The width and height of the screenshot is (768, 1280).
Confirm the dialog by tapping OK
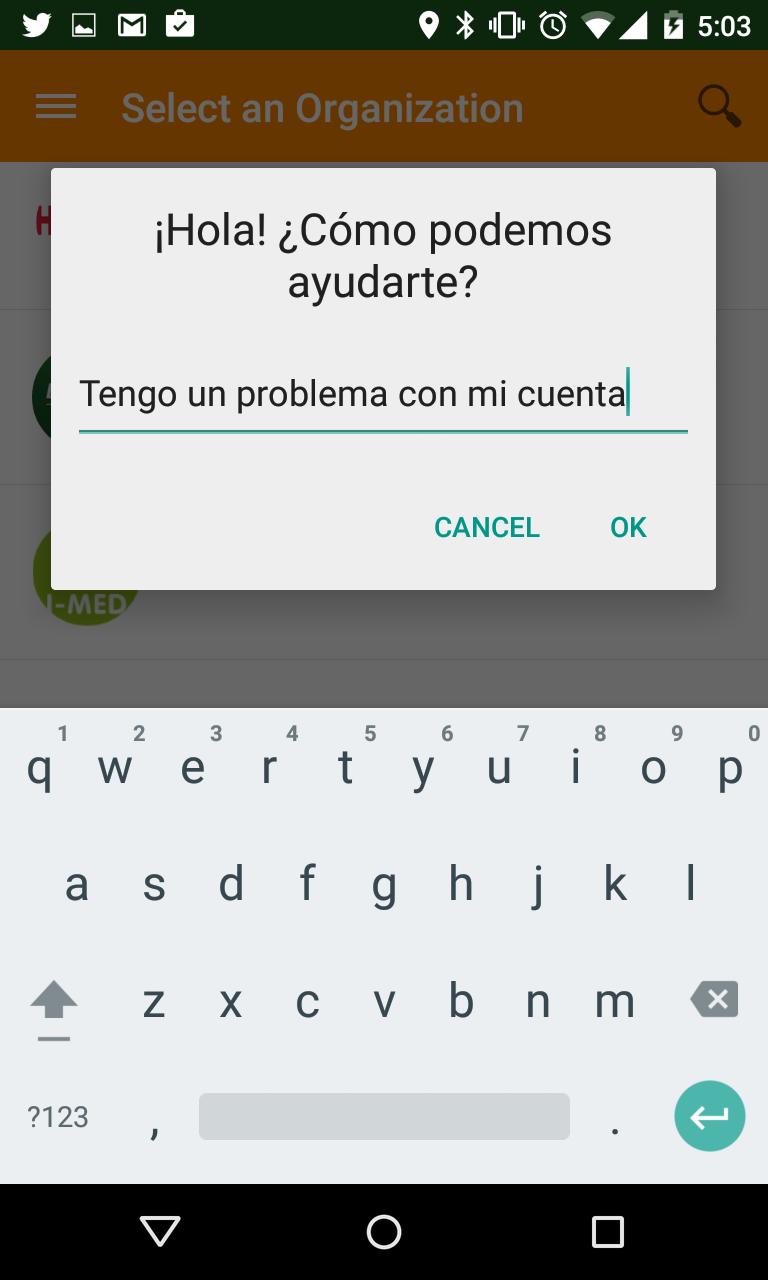coord(628,527)
